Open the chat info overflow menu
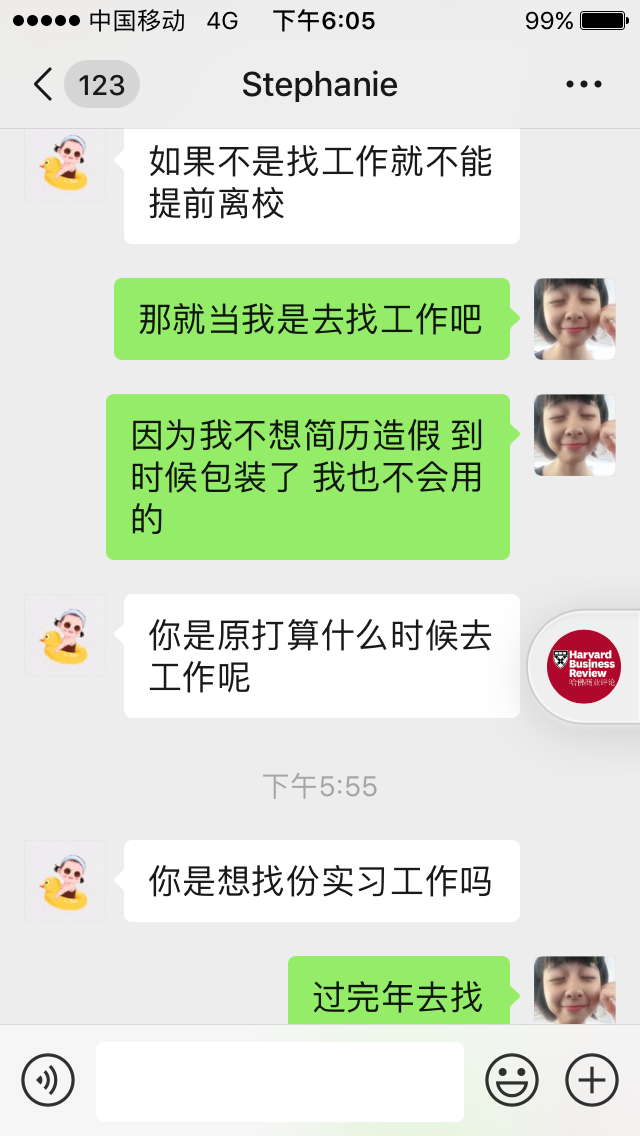Screen dimensions: 640x1136 click(584, 85)
